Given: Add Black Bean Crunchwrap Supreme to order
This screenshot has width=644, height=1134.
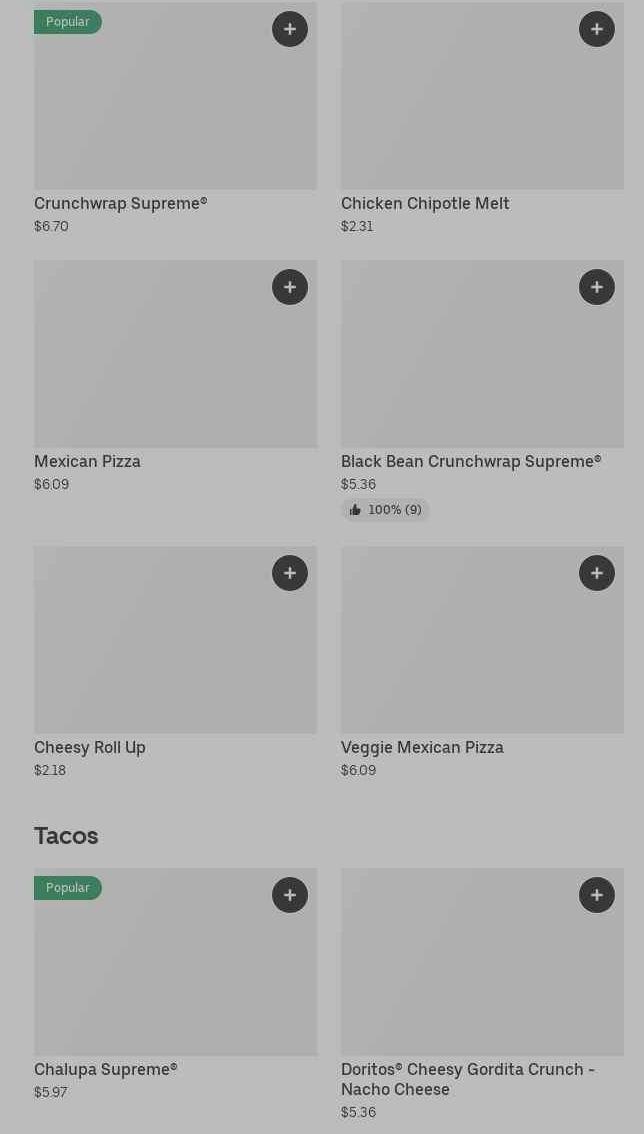Looking at the screenshot, I should point(596,287).
